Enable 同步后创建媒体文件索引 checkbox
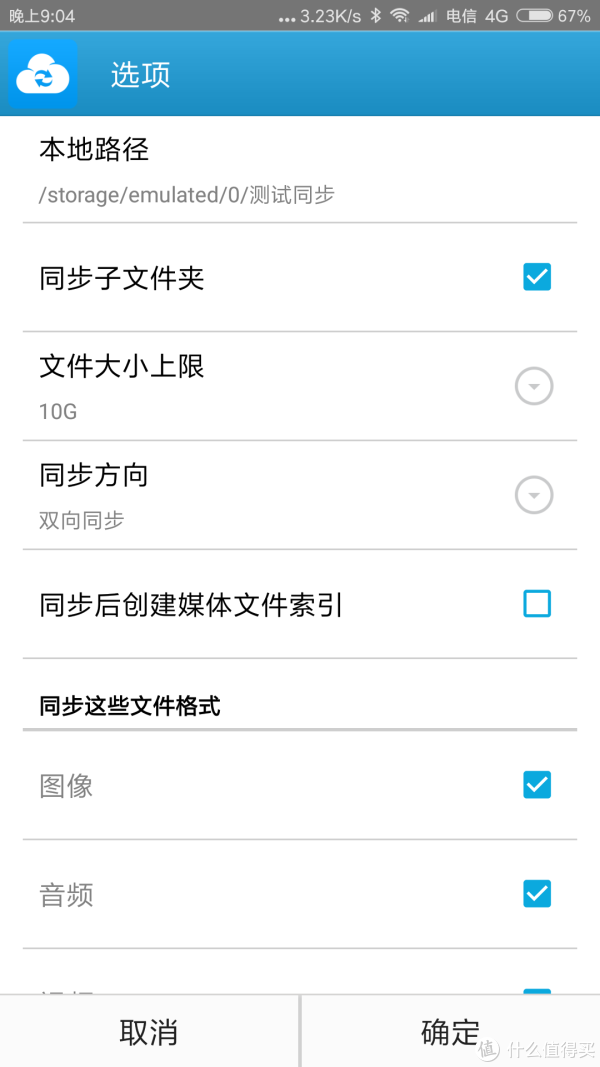 tap(537, 604)
